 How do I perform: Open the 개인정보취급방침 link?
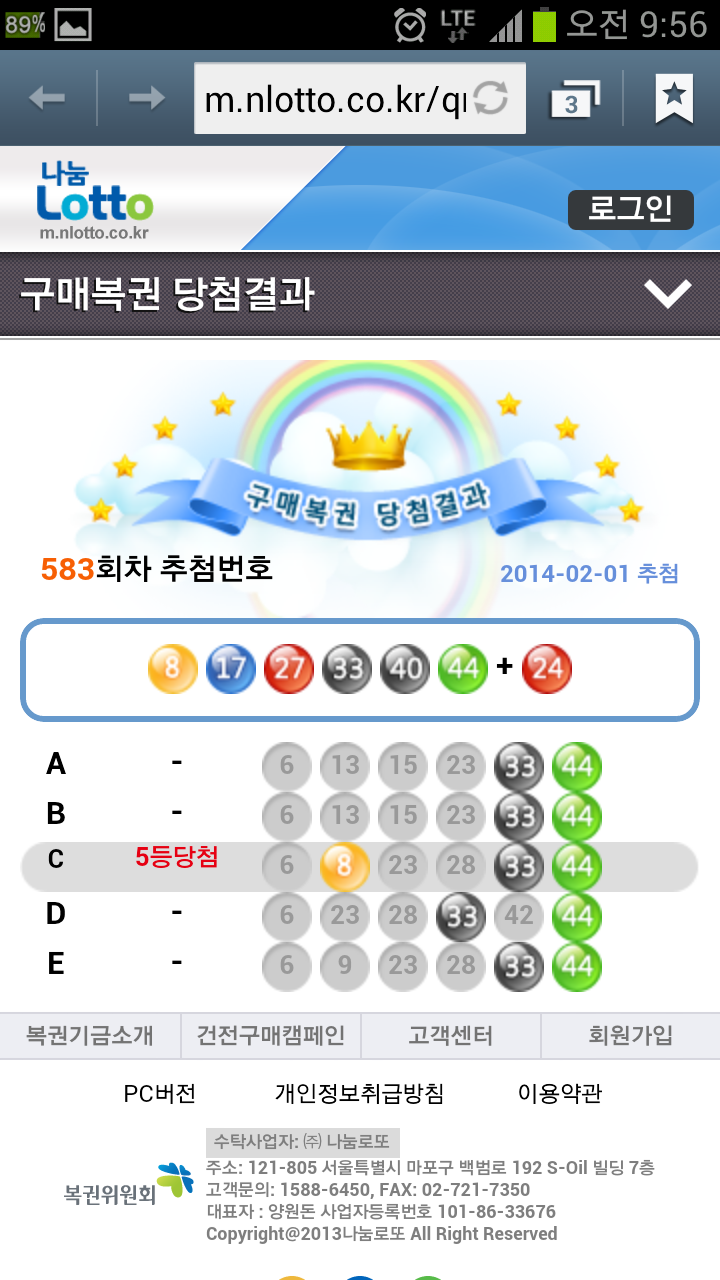pos(359,1093)
